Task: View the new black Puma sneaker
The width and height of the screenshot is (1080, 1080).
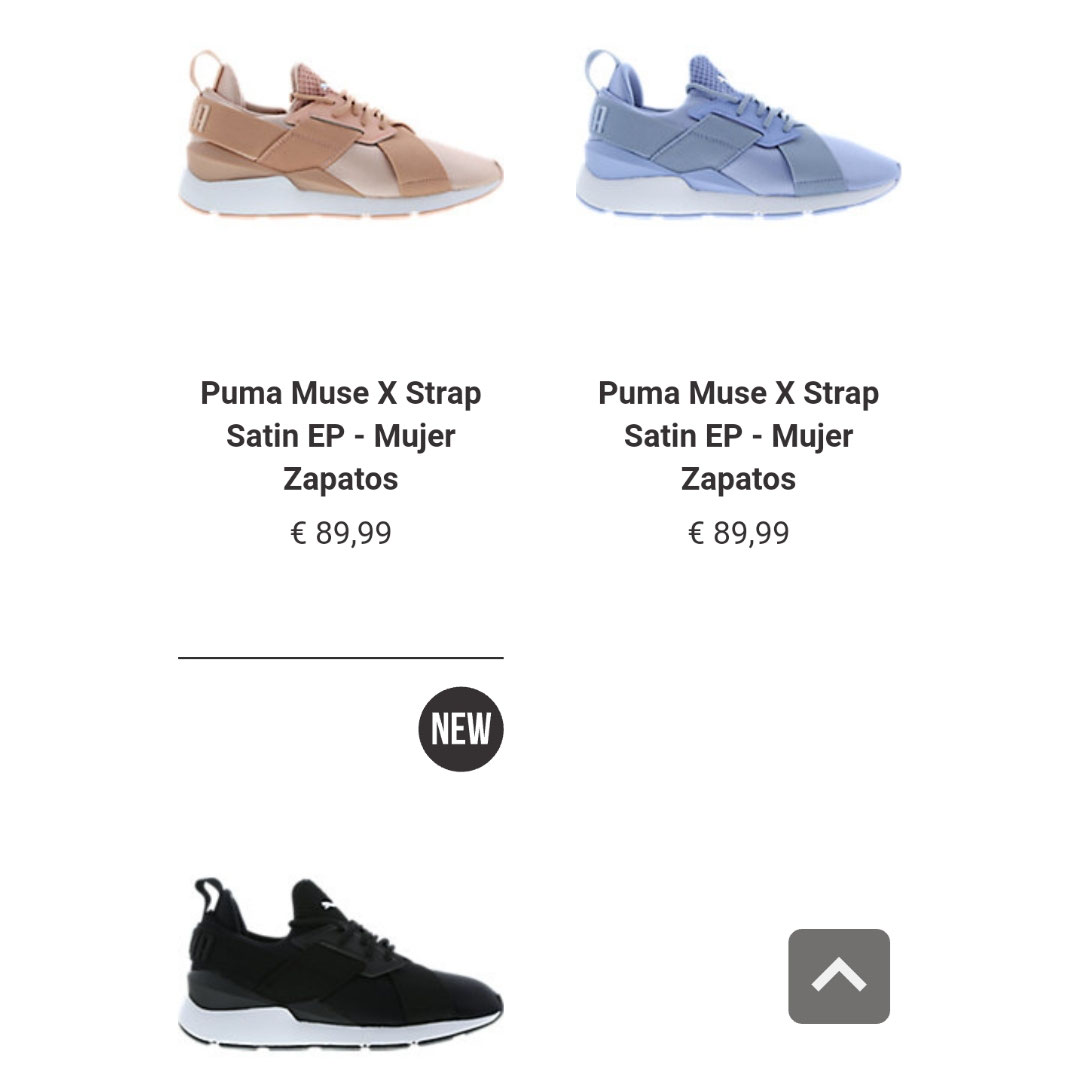Action: (x=340, y=962)
